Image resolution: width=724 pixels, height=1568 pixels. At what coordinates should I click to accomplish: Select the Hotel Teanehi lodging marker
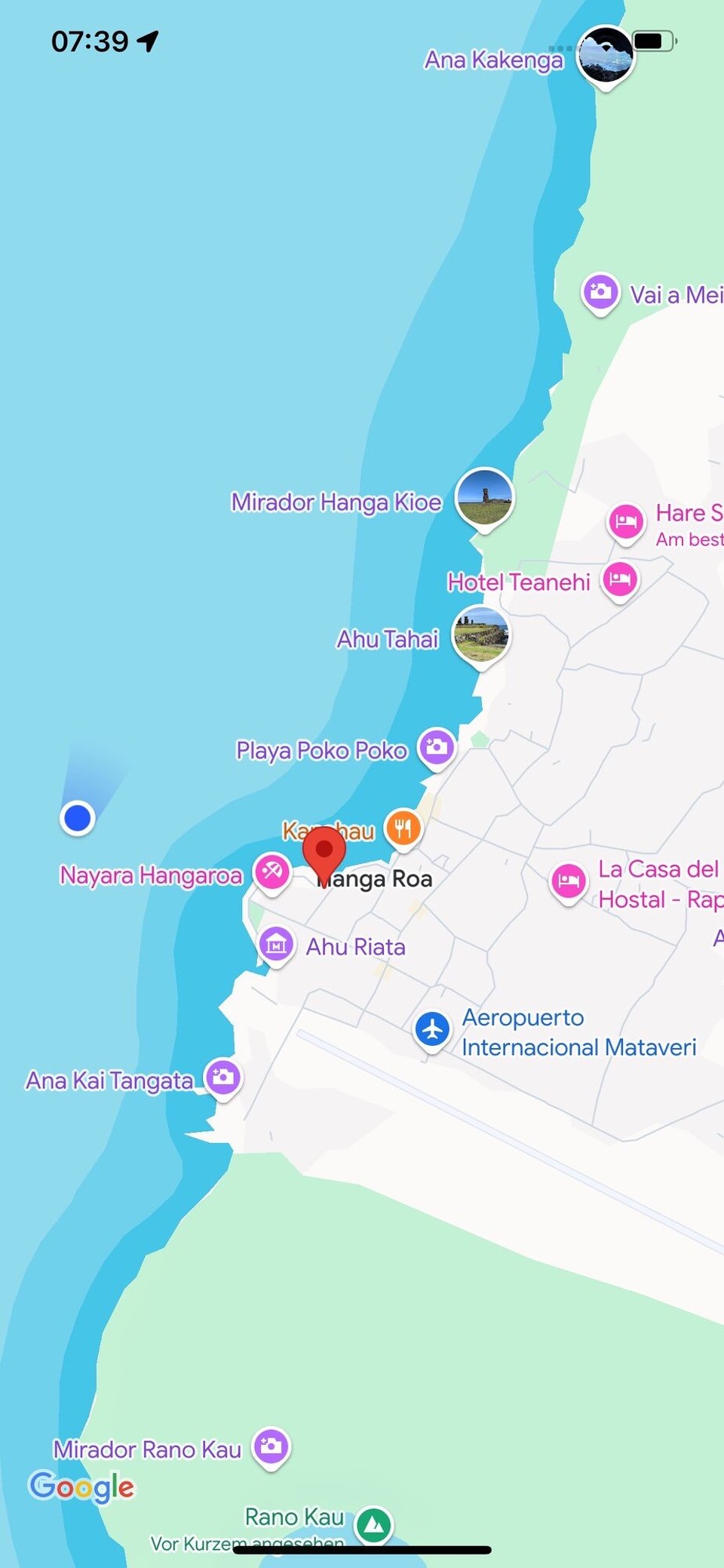coord(620,580)
